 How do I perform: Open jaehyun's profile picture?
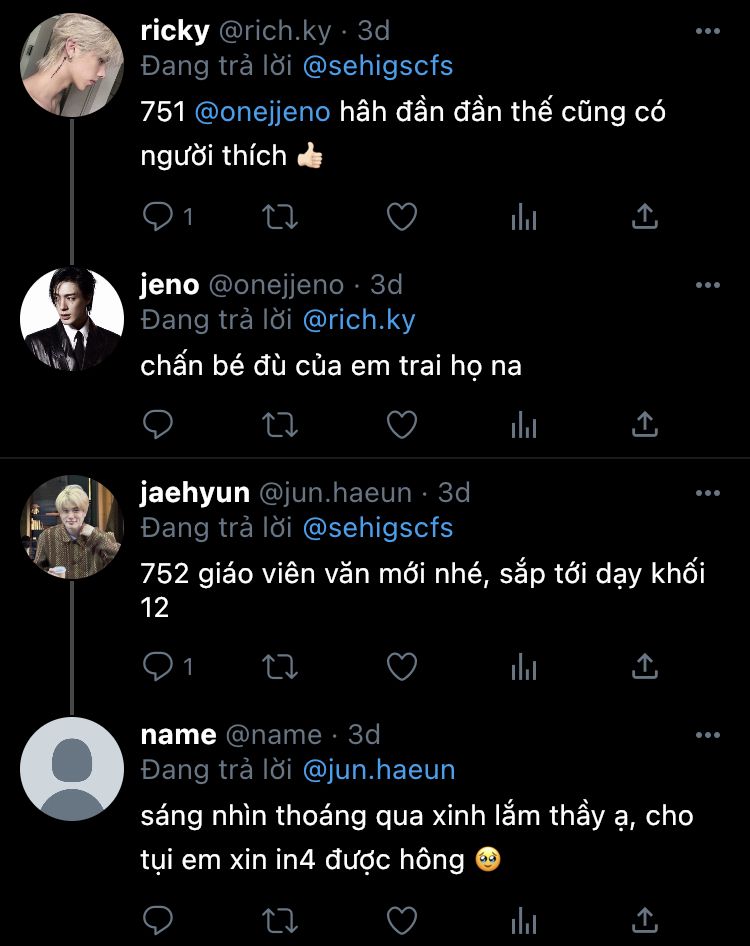coord(72,527)
